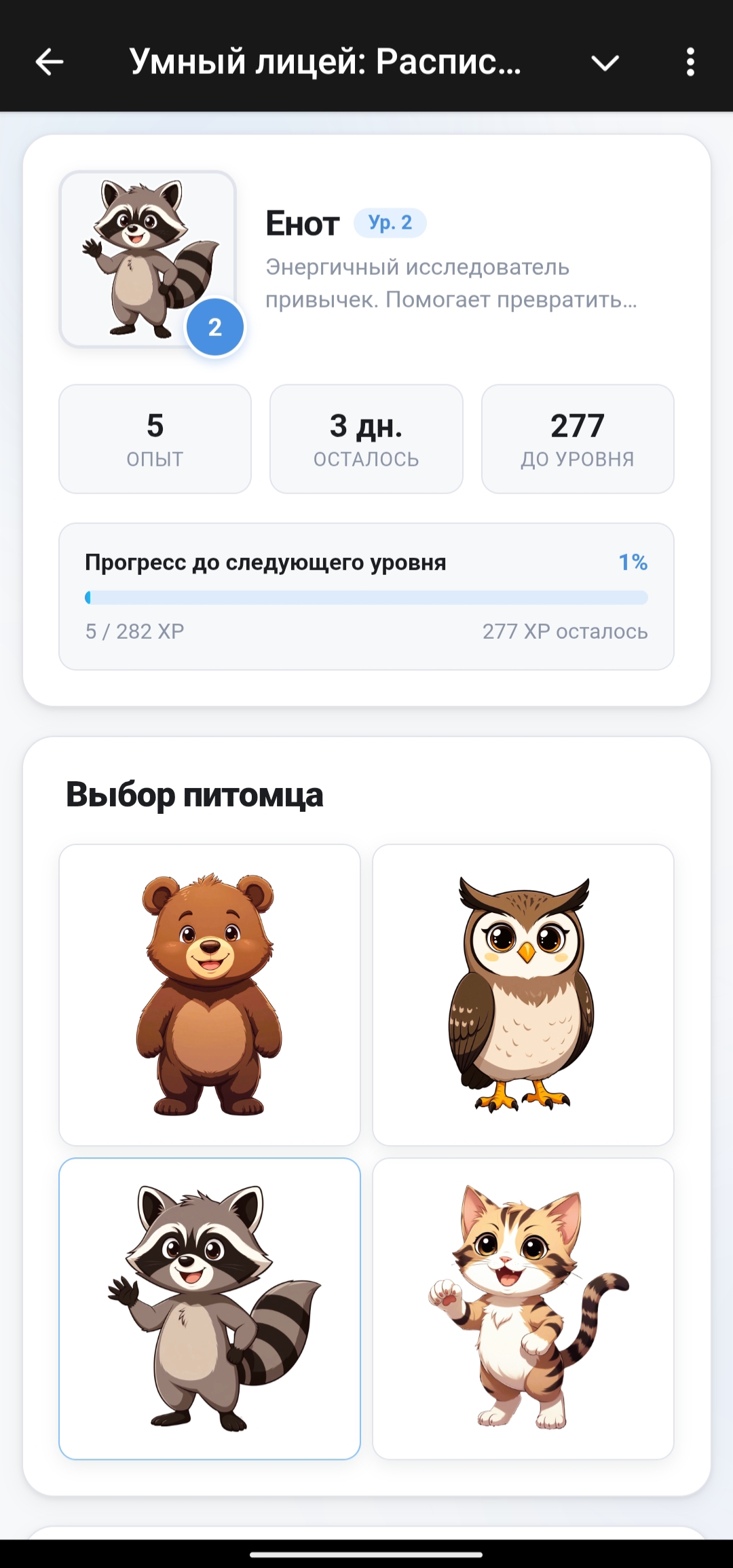Tap the ДО УРОВНЯ card showing 277

tap(577, 438)
